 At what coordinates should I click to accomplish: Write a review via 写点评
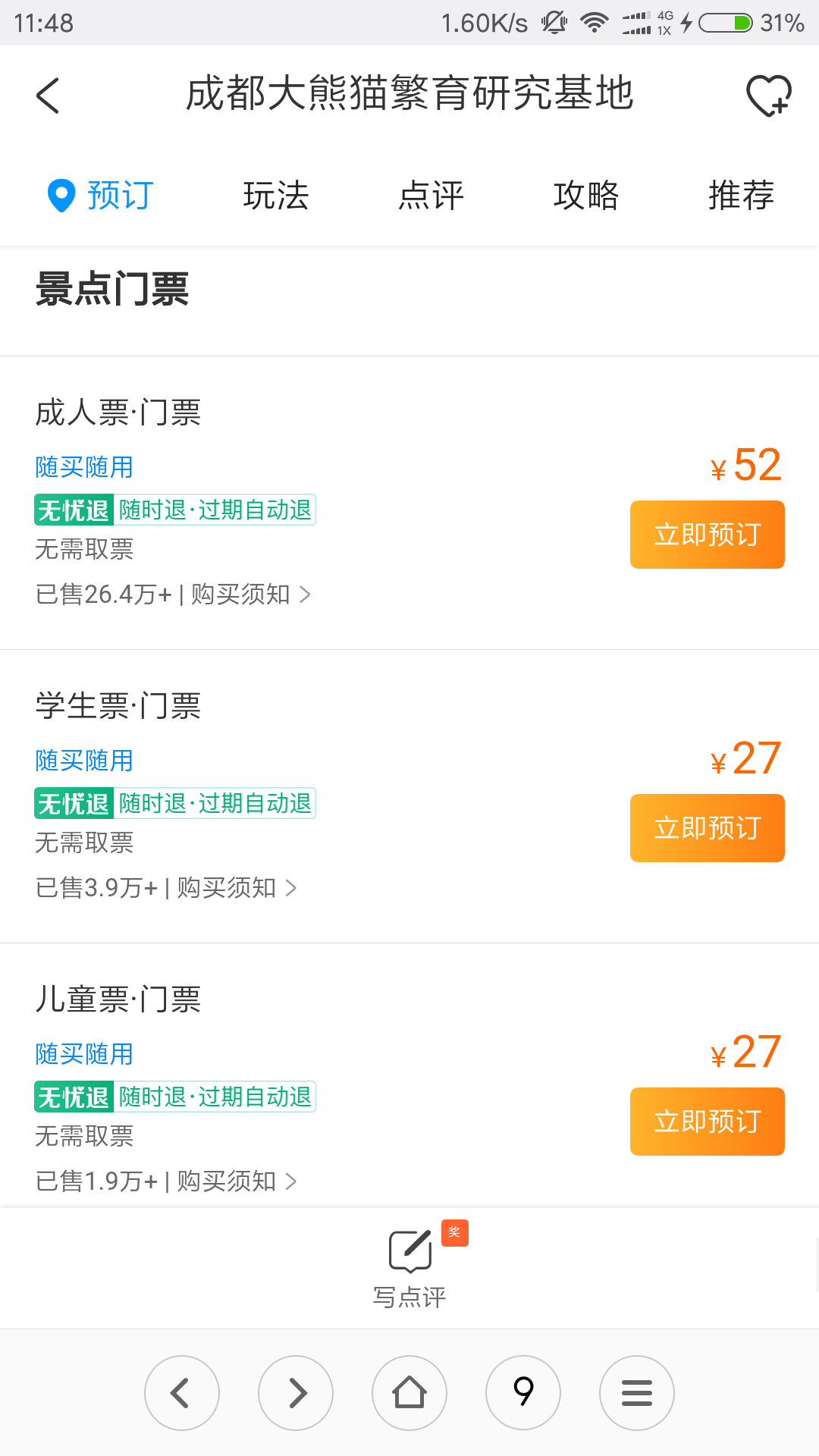409,1268
